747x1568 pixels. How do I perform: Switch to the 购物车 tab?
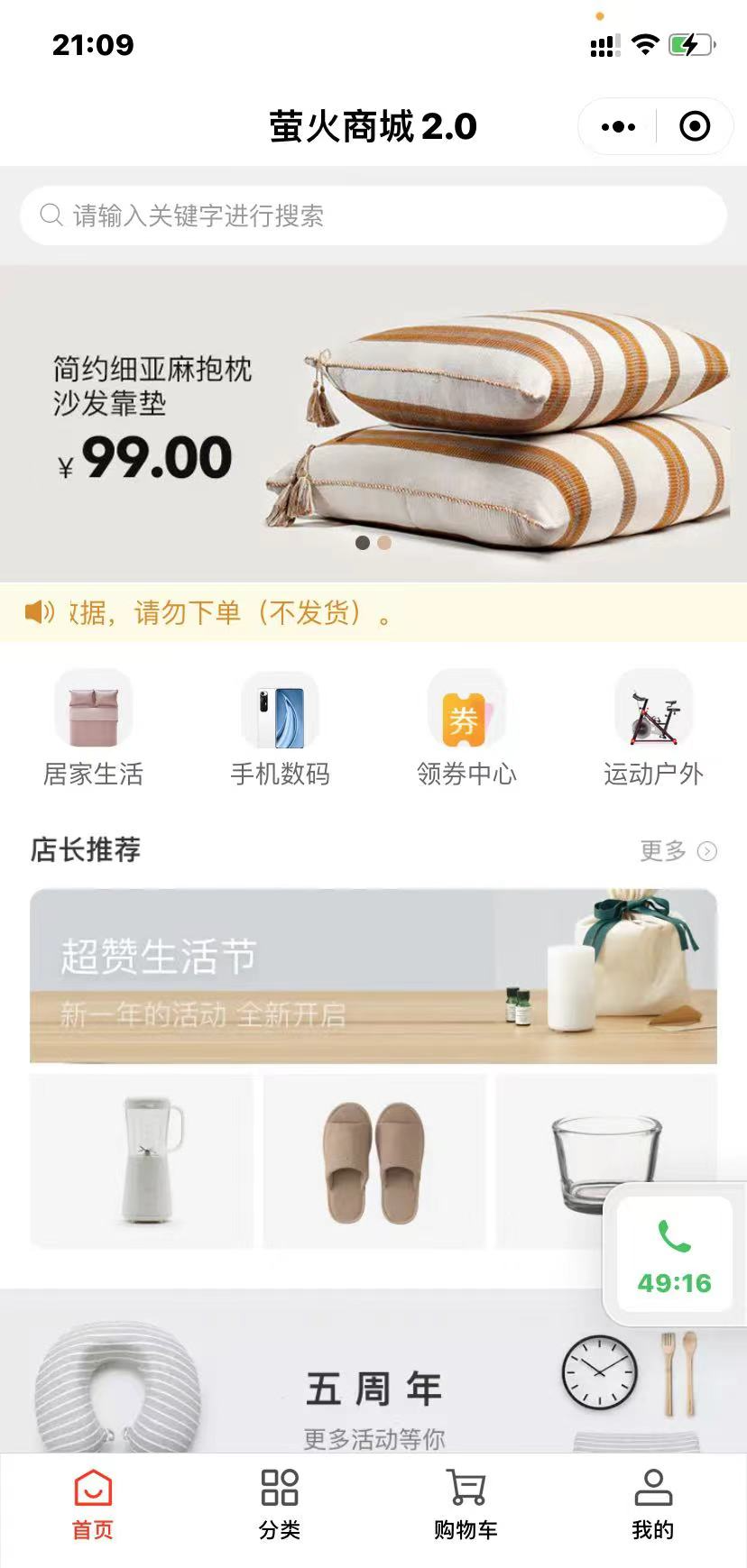point(466,1505)
